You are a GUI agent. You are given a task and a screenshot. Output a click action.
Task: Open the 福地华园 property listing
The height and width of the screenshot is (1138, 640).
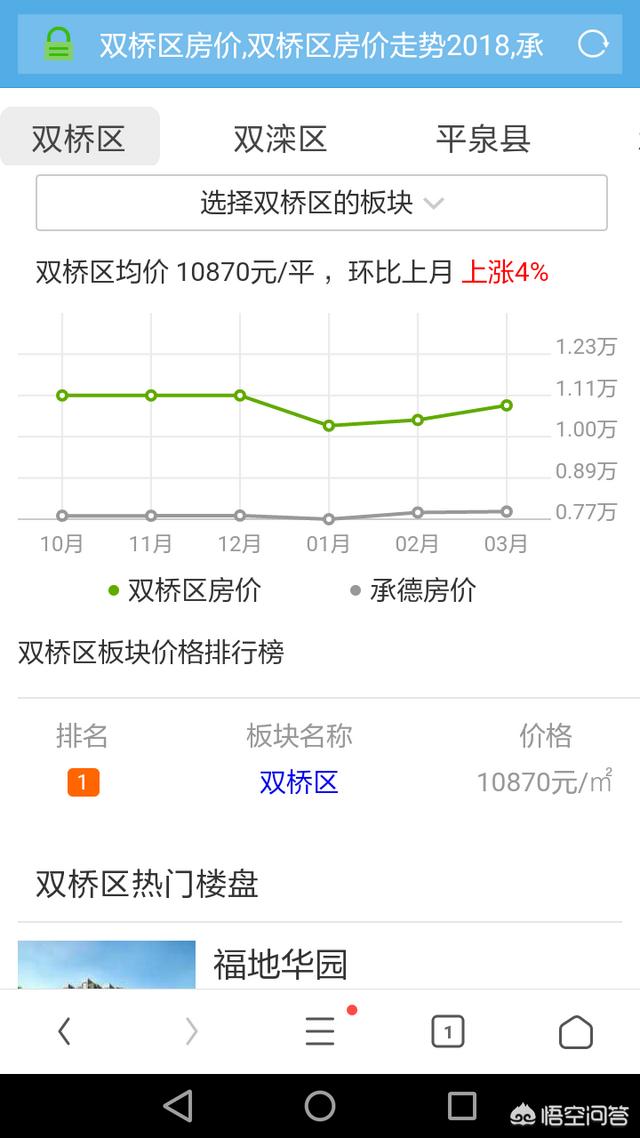280,965
